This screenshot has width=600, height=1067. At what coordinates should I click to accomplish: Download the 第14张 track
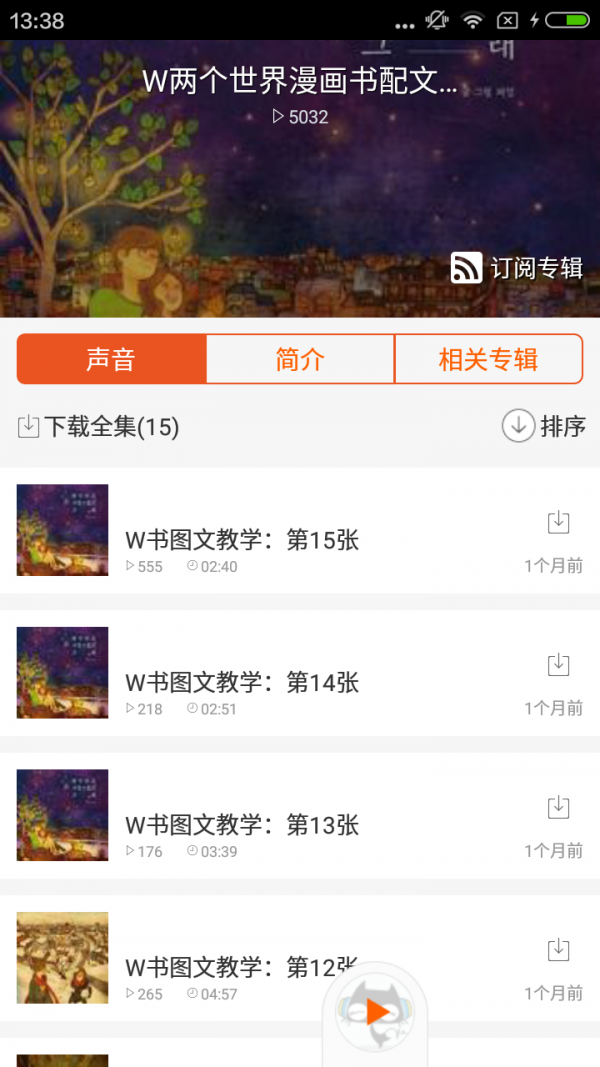pos(558,665)
